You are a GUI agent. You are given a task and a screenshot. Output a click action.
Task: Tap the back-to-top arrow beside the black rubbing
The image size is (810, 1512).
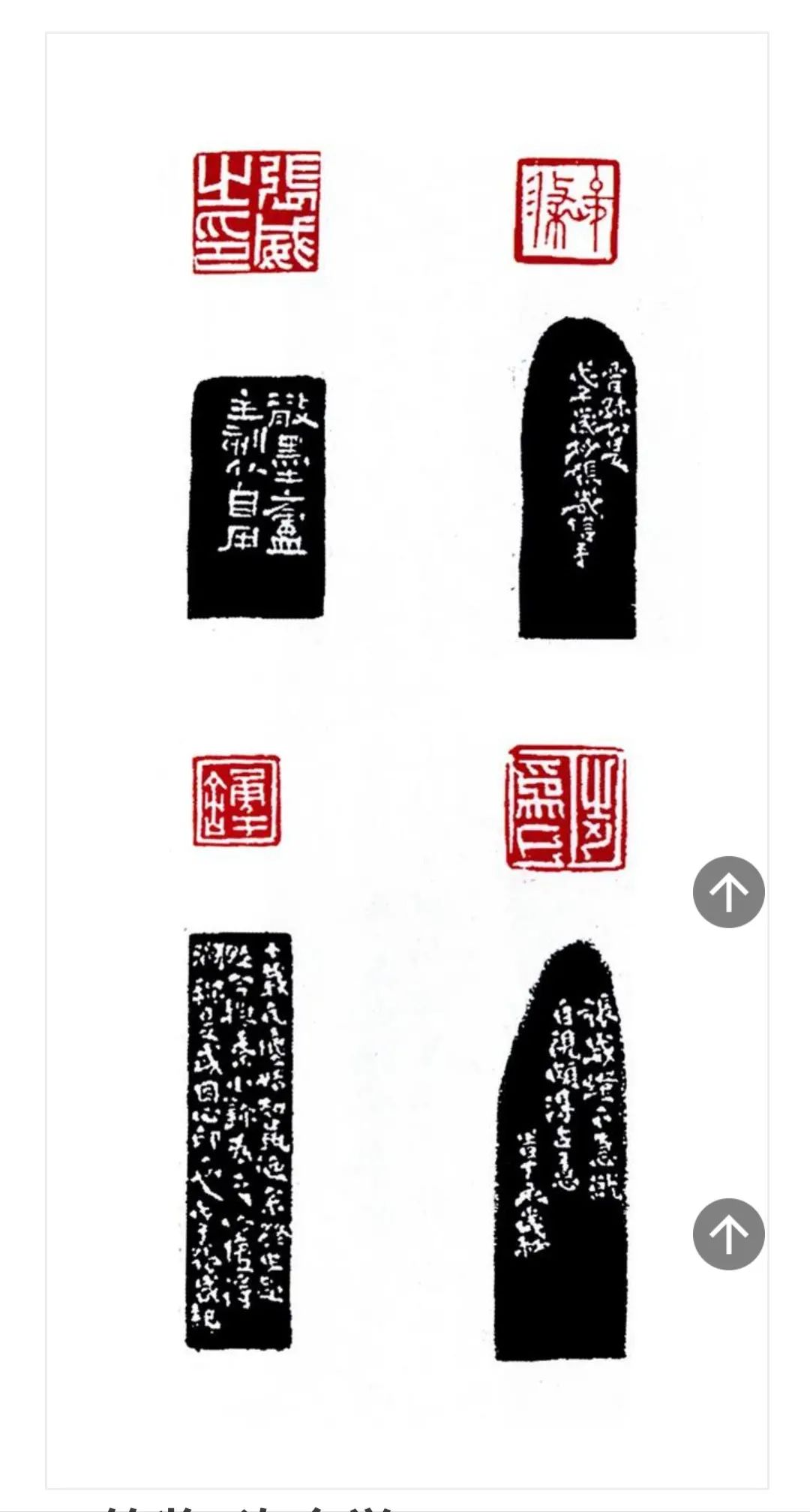(x=729, y=1234)
